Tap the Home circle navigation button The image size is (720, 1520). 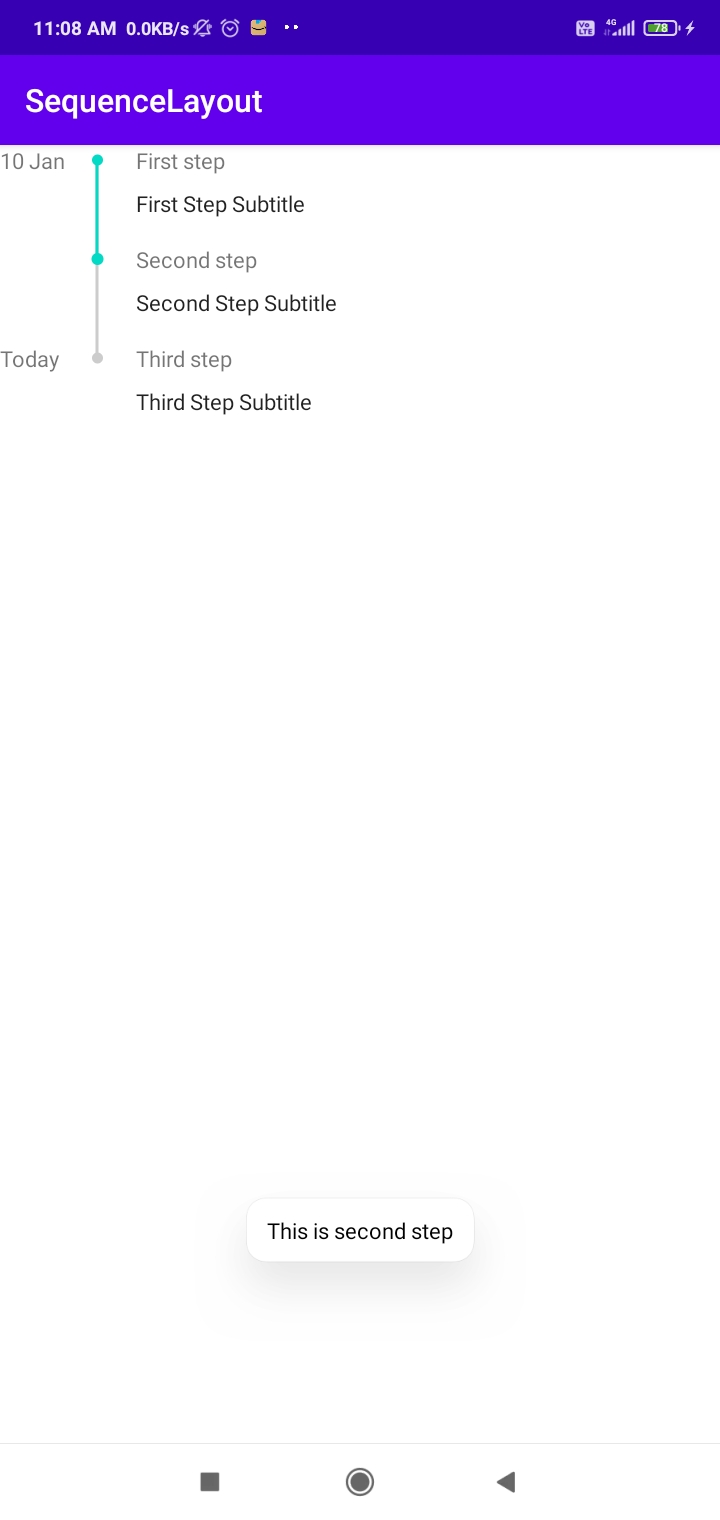(x=360, y=1482)
